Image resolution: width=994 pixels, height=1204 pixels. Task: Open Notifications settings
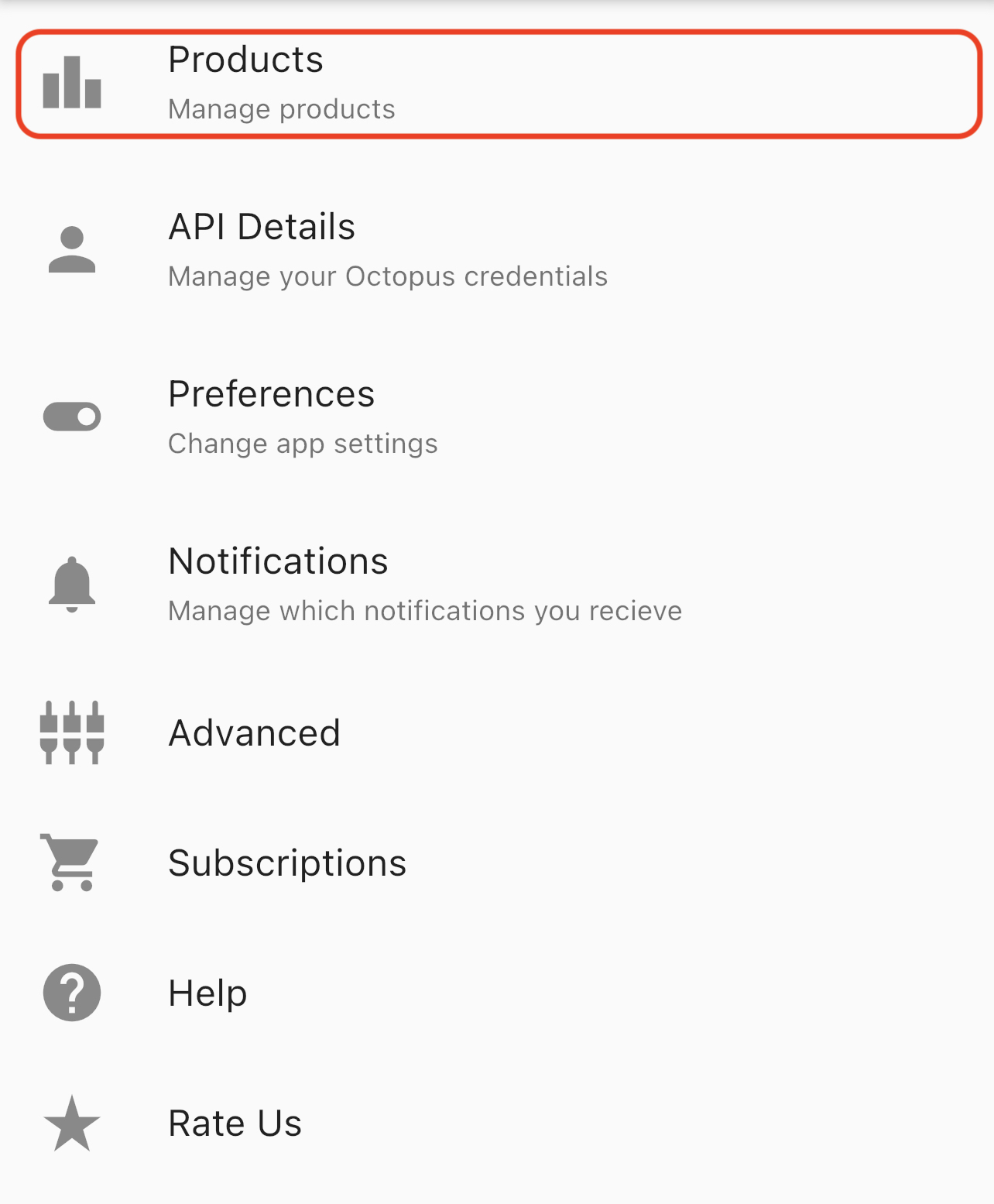(x=497, y=585)
